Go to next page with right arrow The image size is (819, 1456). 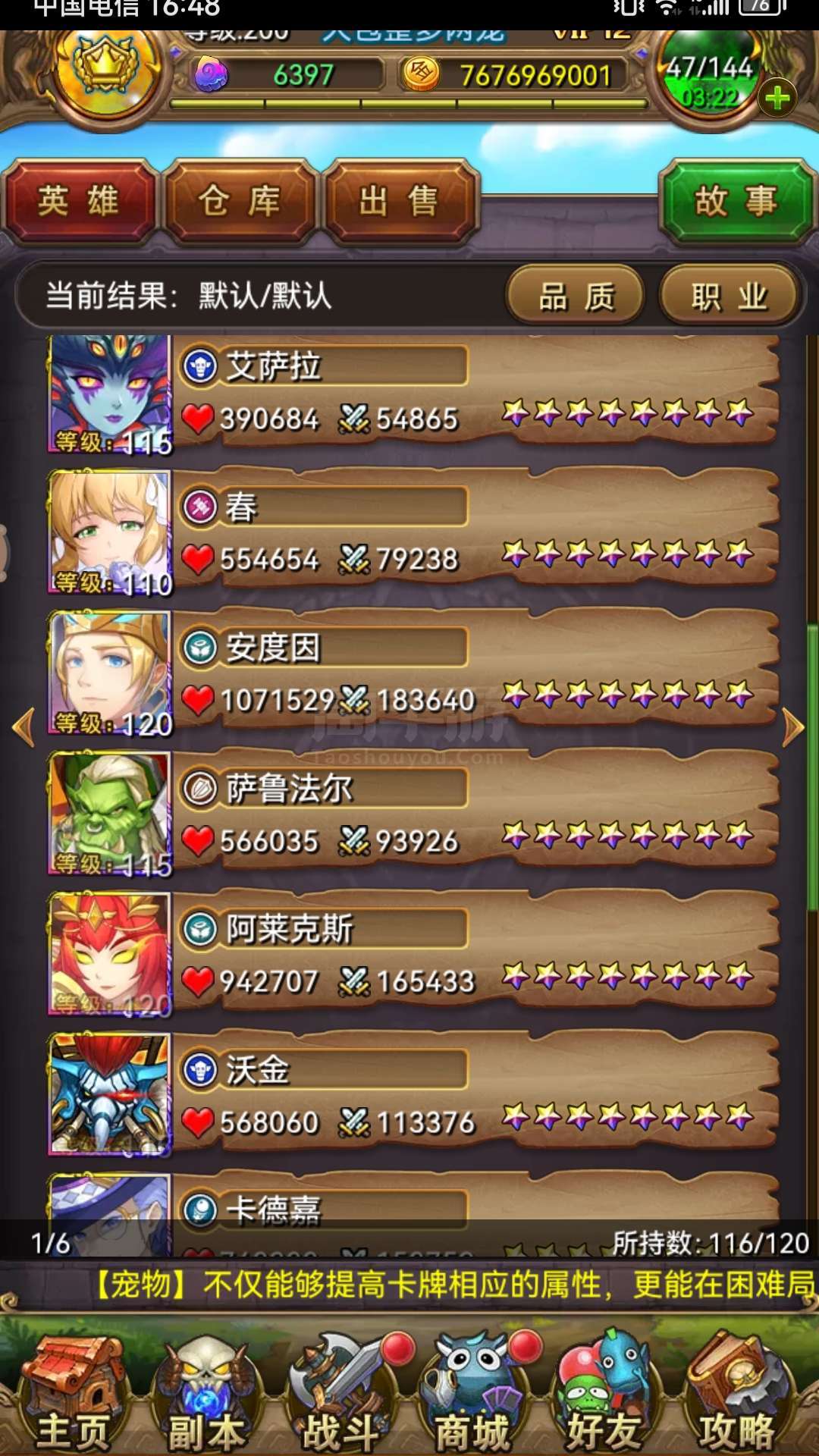pyautogui.click(x=793, y=728)
